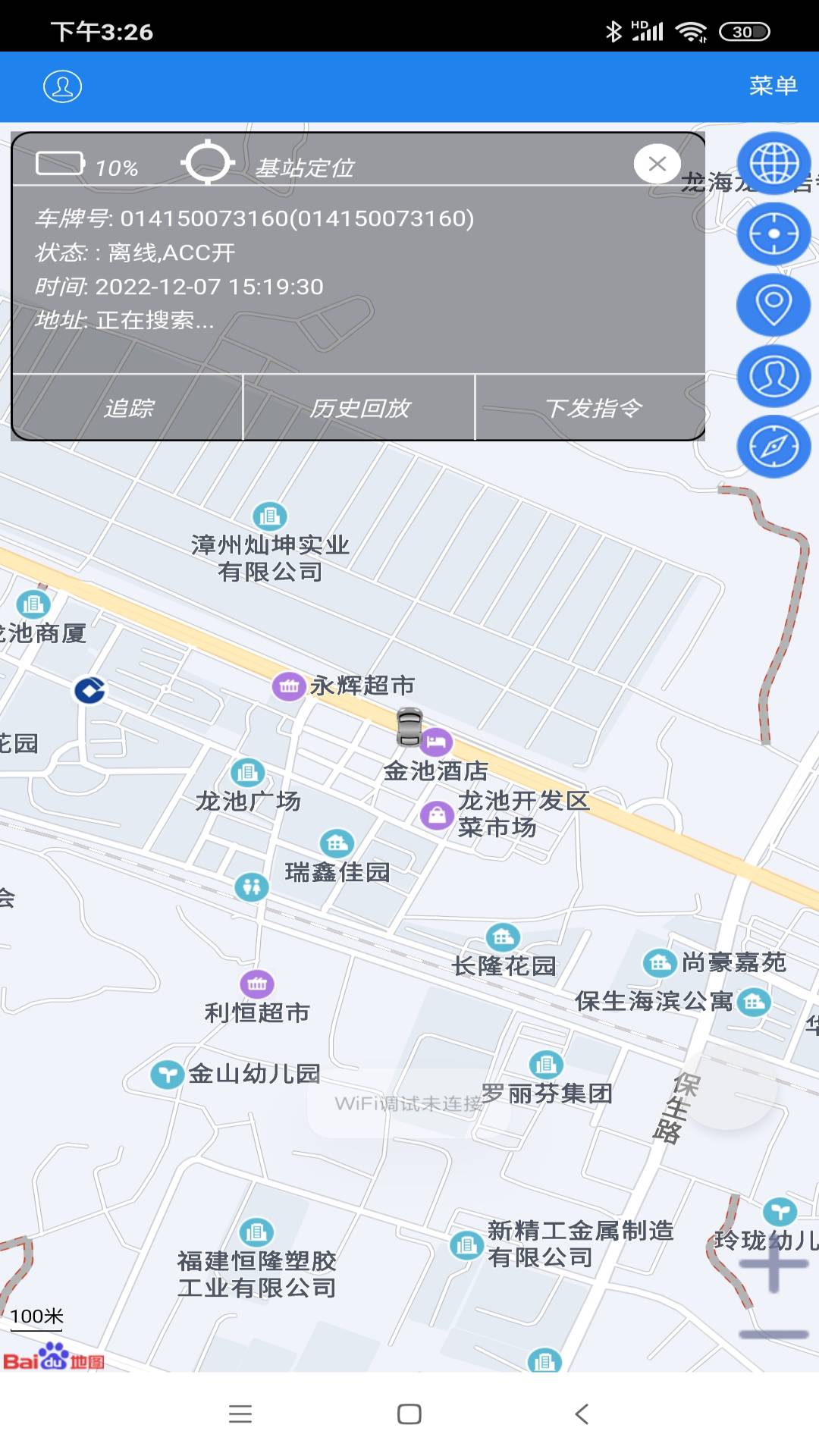Close the vehicle info panel
The image size is (819, 1456).
pyautogui.click(x=657, y=163)
